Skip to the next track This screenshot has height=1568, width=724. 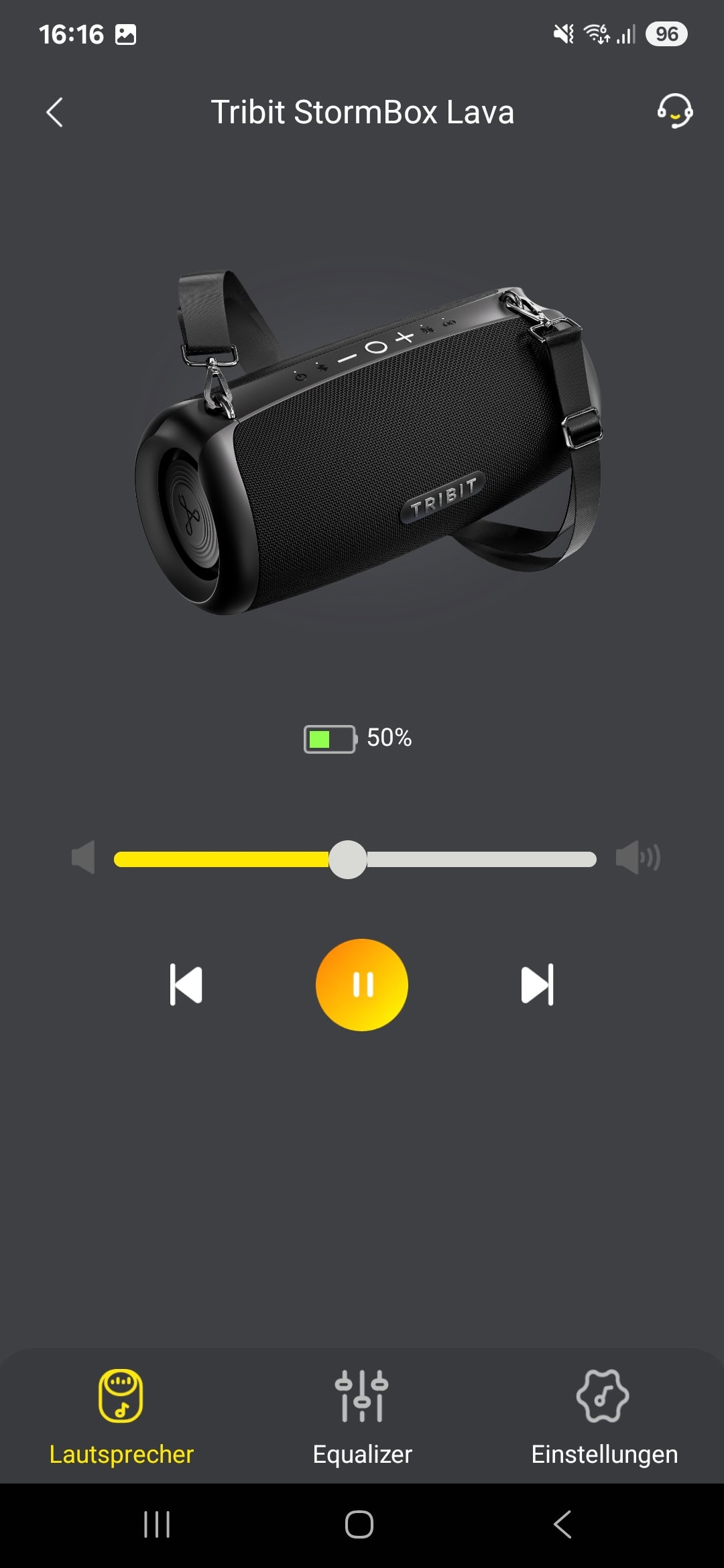538,984
